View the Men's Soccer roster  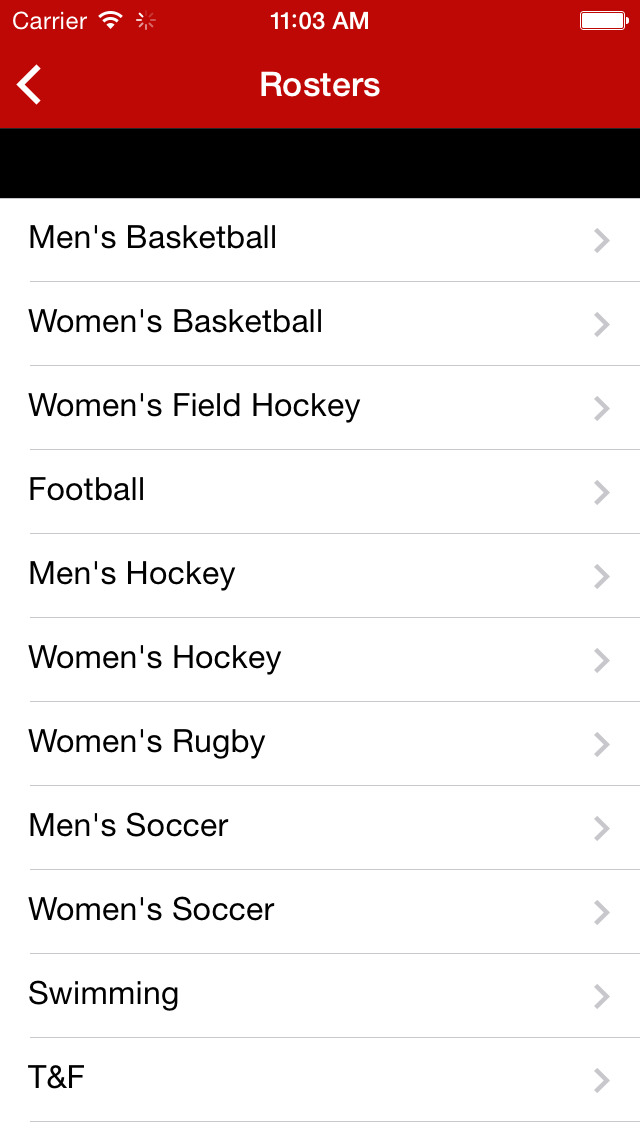coord(320,828)
